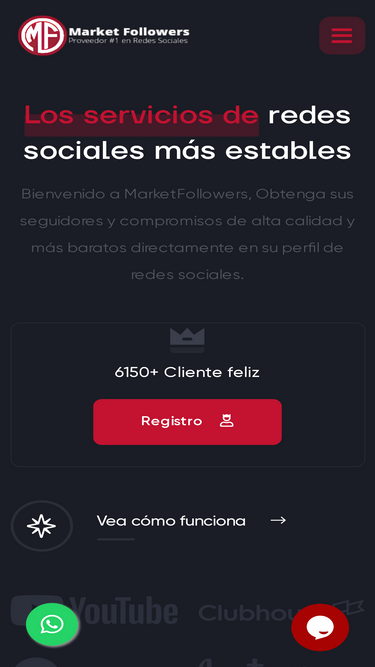Tap the Market Followers logo
Image resolution: width=375 pixels, height=667 pixels.
pyautogui.click(x=104, y=36)
